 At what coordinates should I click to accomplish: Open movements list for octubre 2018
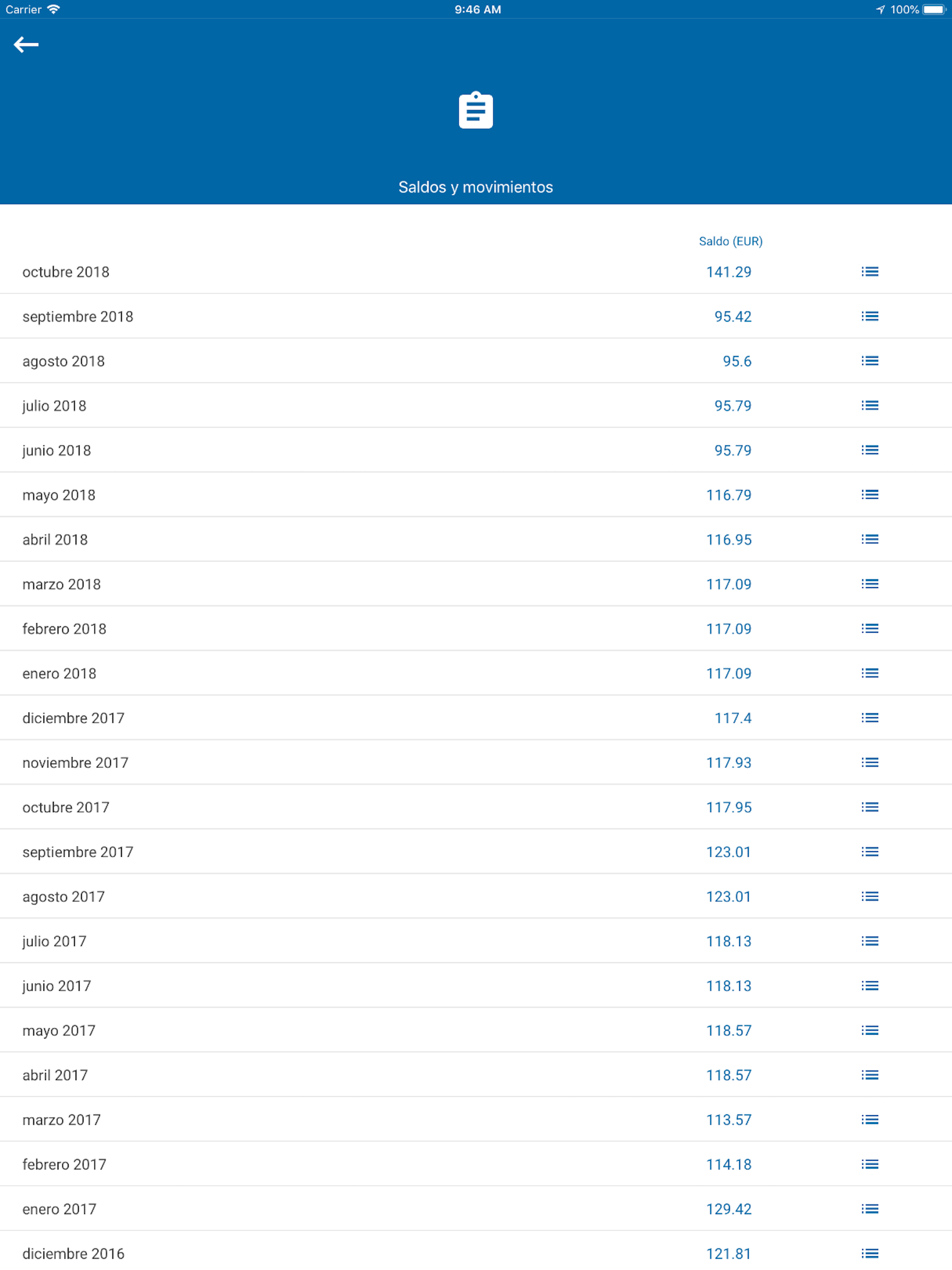[x=870, y=271]
